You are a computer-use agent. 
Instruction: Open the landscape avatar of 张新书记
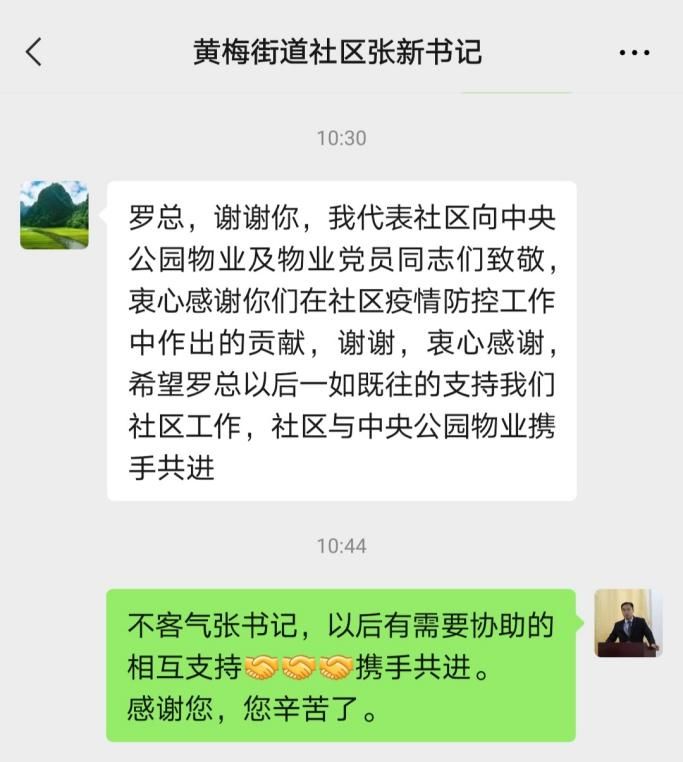[x=54, y=215]
